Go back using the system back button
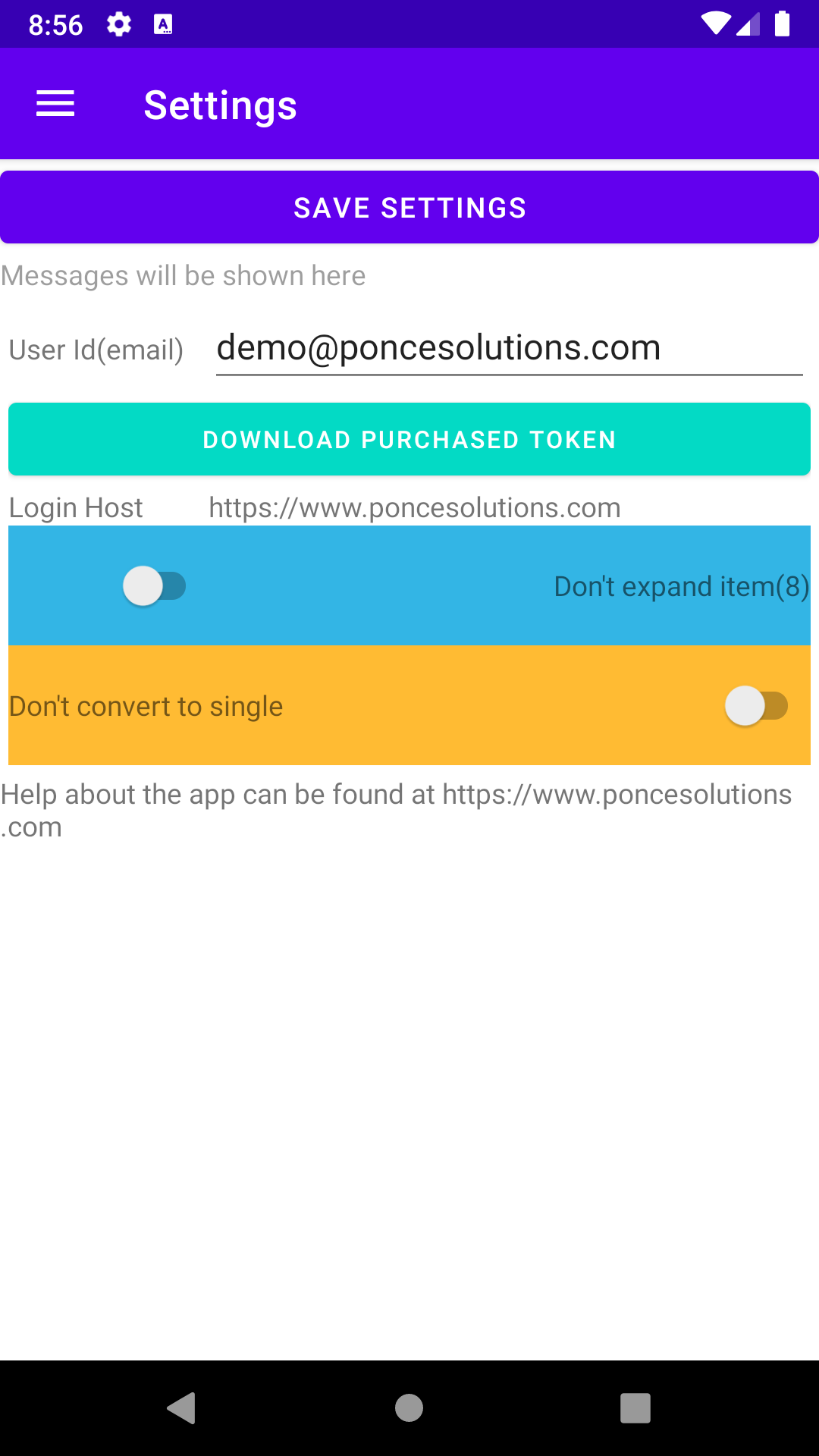819x1456 pixels. point(182,1408)
